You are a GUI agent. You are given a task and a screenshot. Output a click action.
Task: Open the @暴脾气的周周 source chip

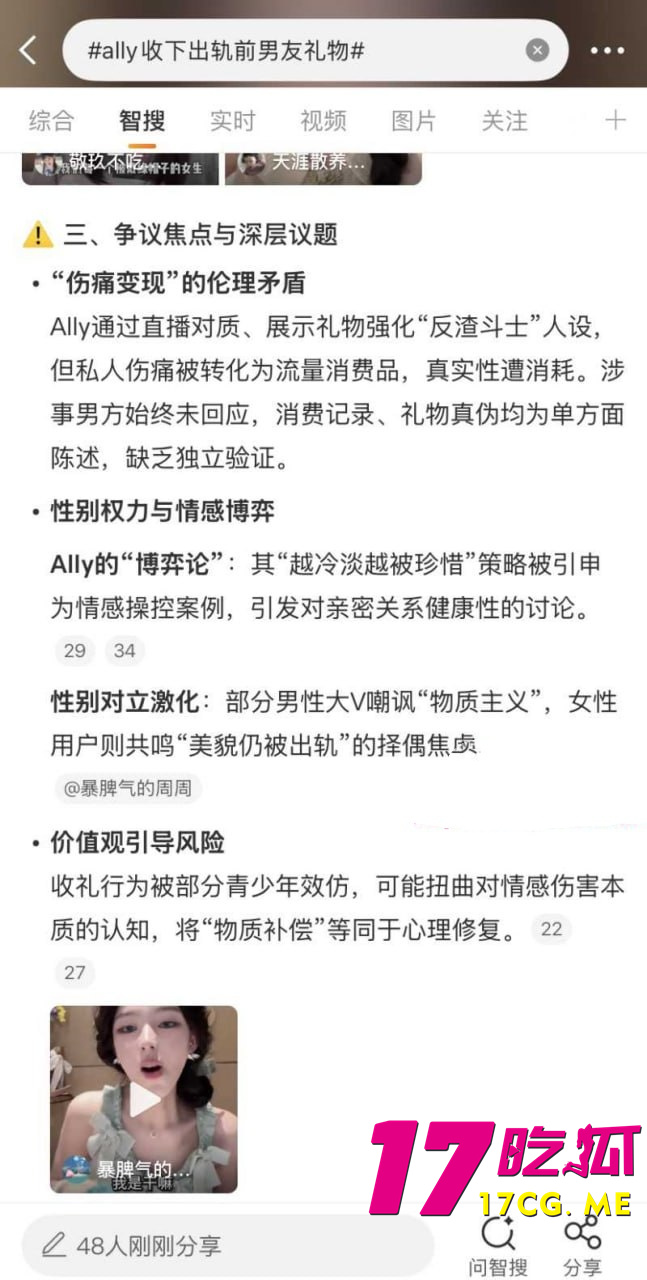click(127, 789)
